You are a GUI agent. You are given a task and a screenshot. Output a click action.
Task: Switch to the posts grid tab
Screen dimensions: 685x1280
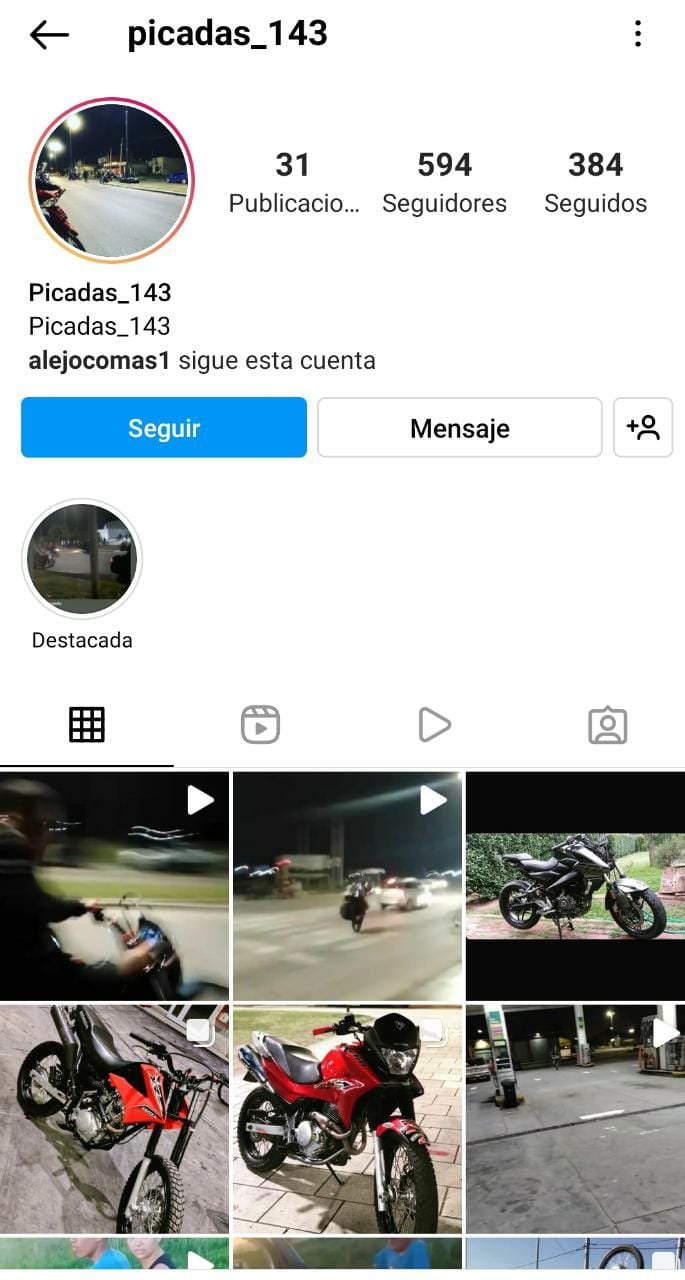86,724
